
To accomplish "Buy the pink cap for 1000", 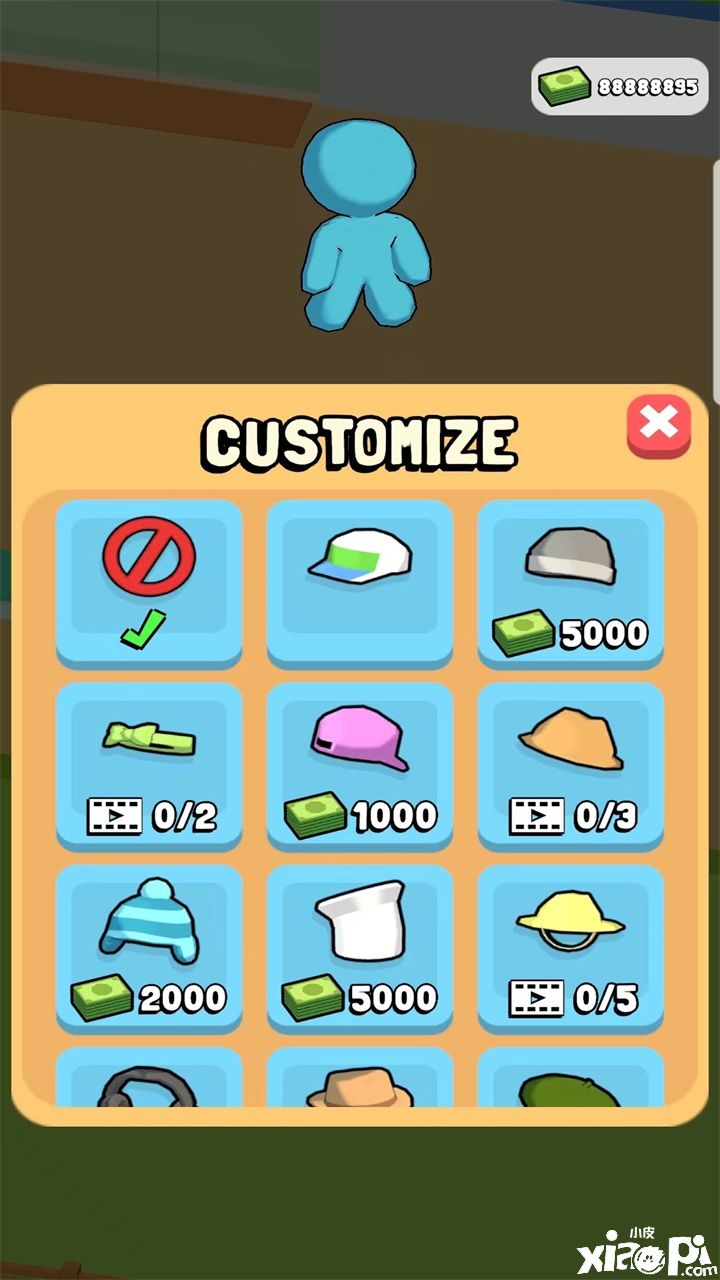I will tap(360, 765).
